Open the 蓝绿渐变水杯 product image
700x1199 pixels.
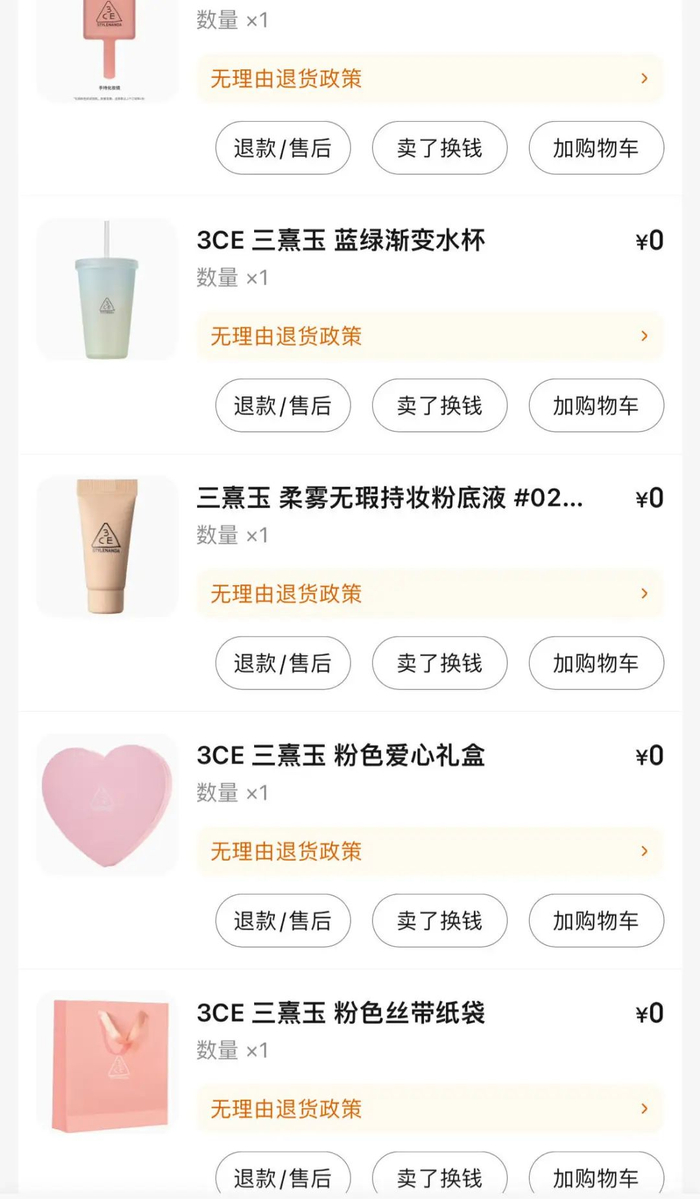(107, 289)
